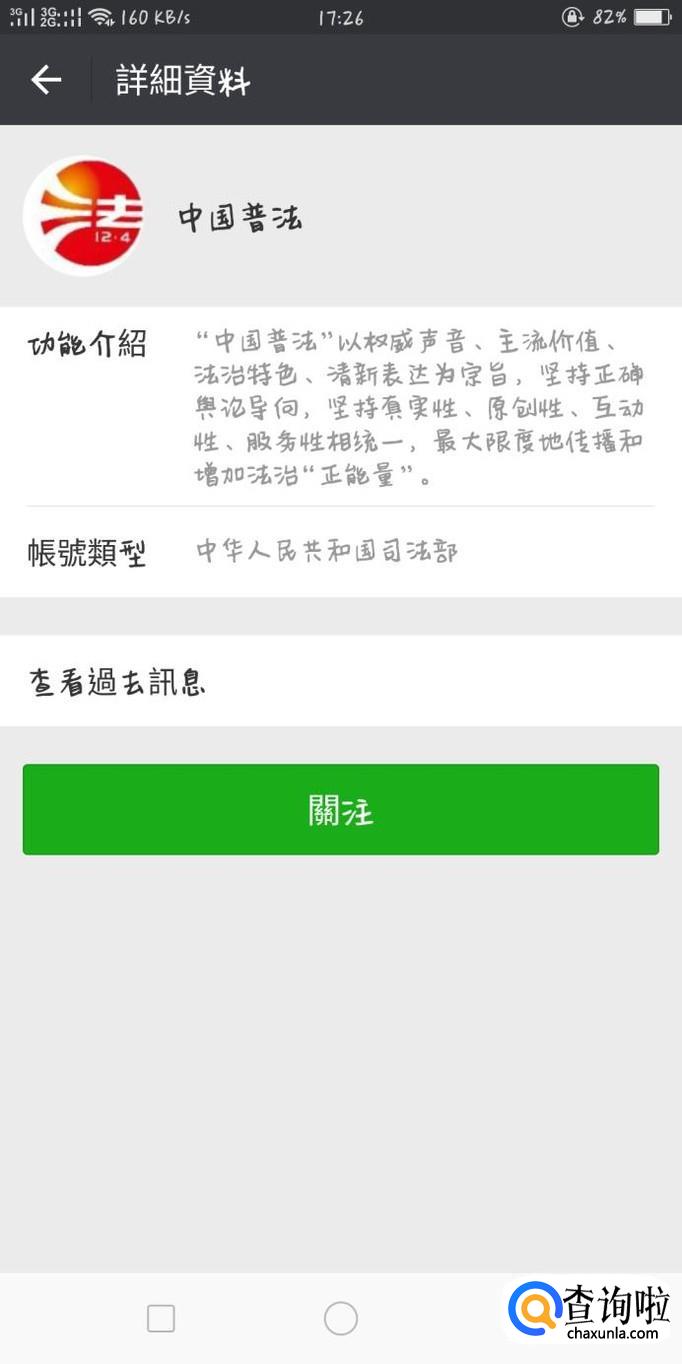
Task: Open recent apps with the square button
Action: (x=161, y=1318)
